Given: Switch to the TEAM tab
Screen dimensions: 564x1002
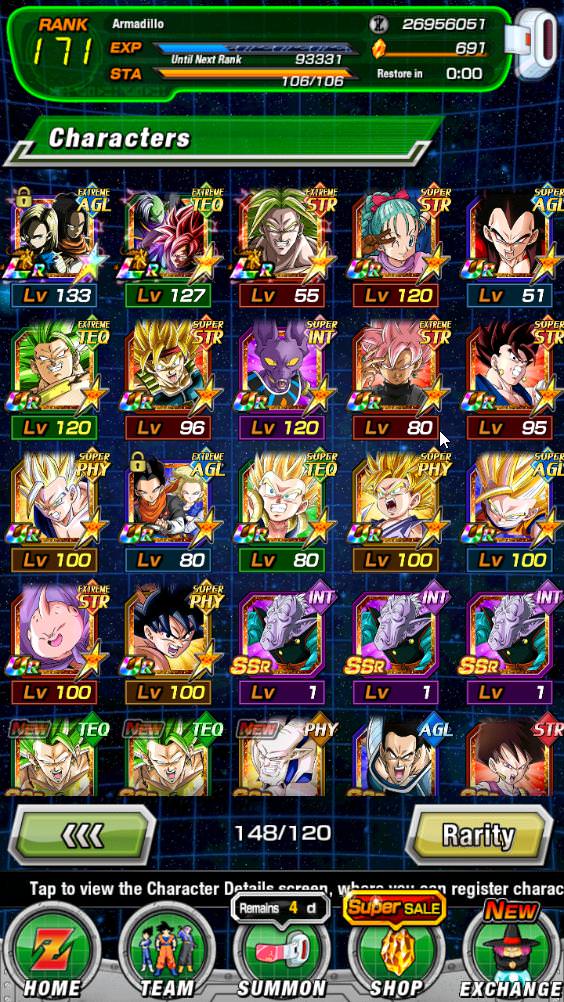Looking at the screenshot, I should pyautogui.click(x=167, y=952).
